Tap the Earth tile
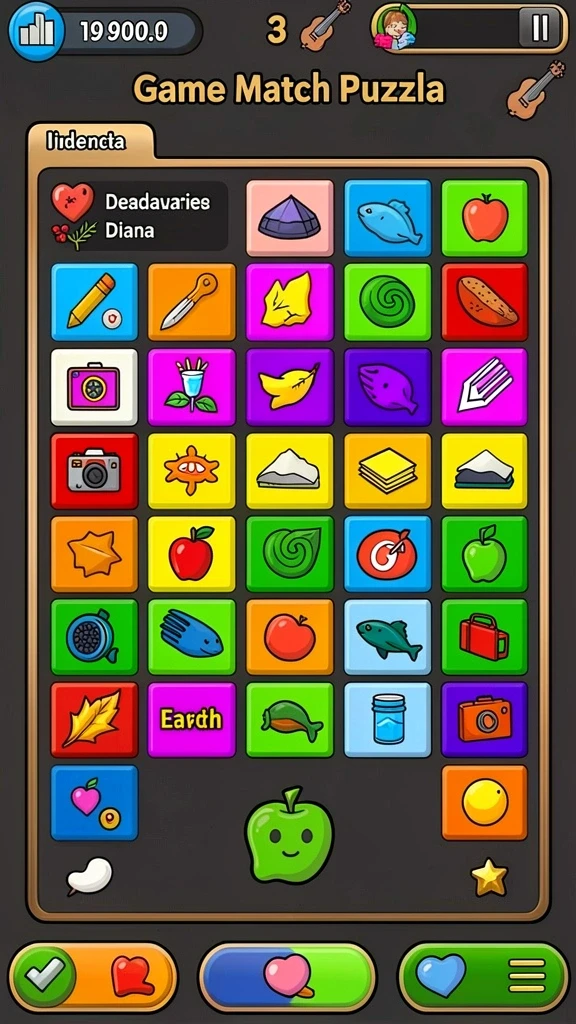 pyautogui.click(x=192, y=720)
